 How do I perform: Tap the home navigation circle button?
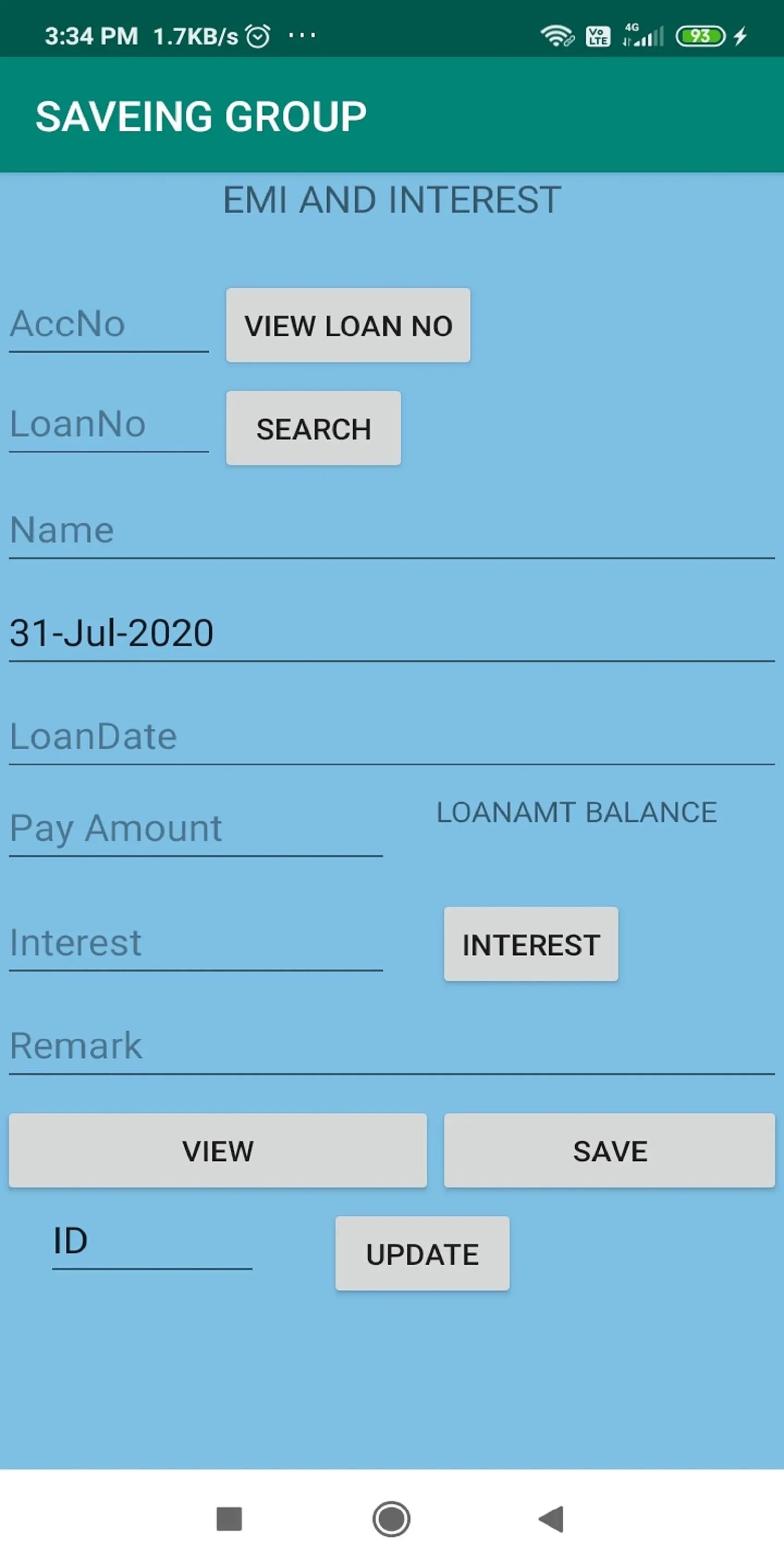click(392, 1518)
